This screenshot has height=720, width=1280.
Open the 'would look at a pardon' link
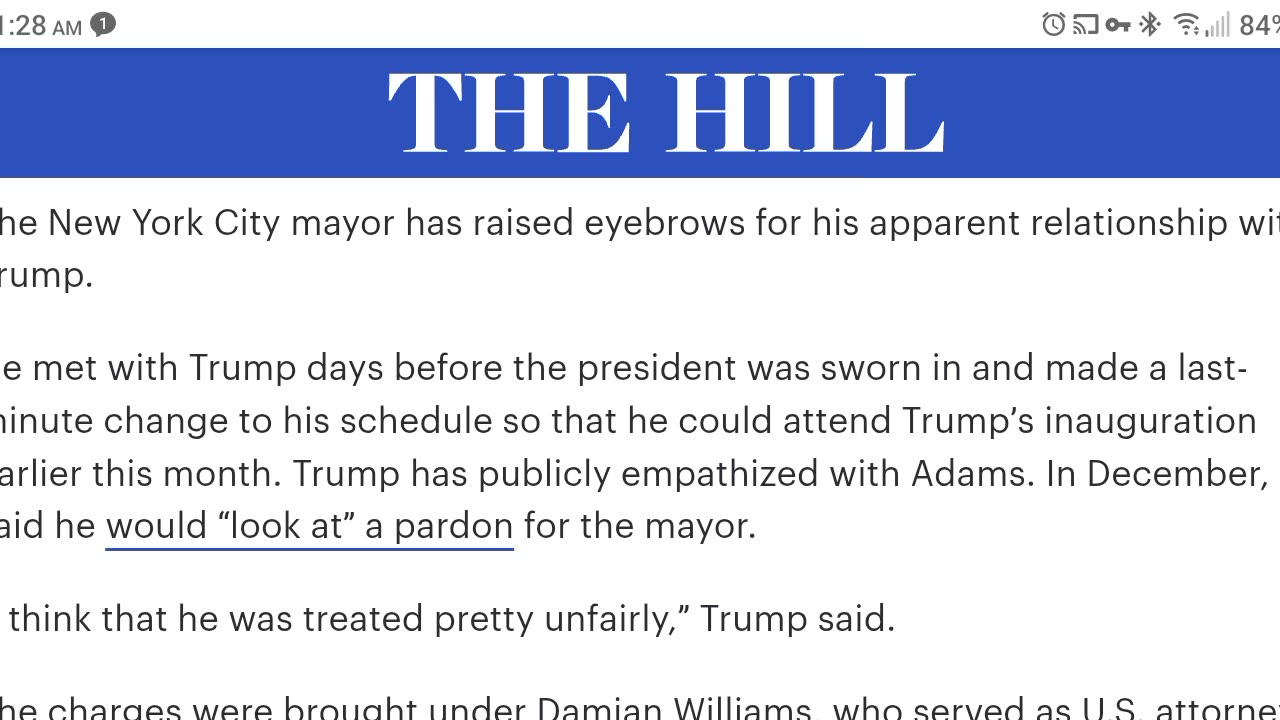point(309,526)
